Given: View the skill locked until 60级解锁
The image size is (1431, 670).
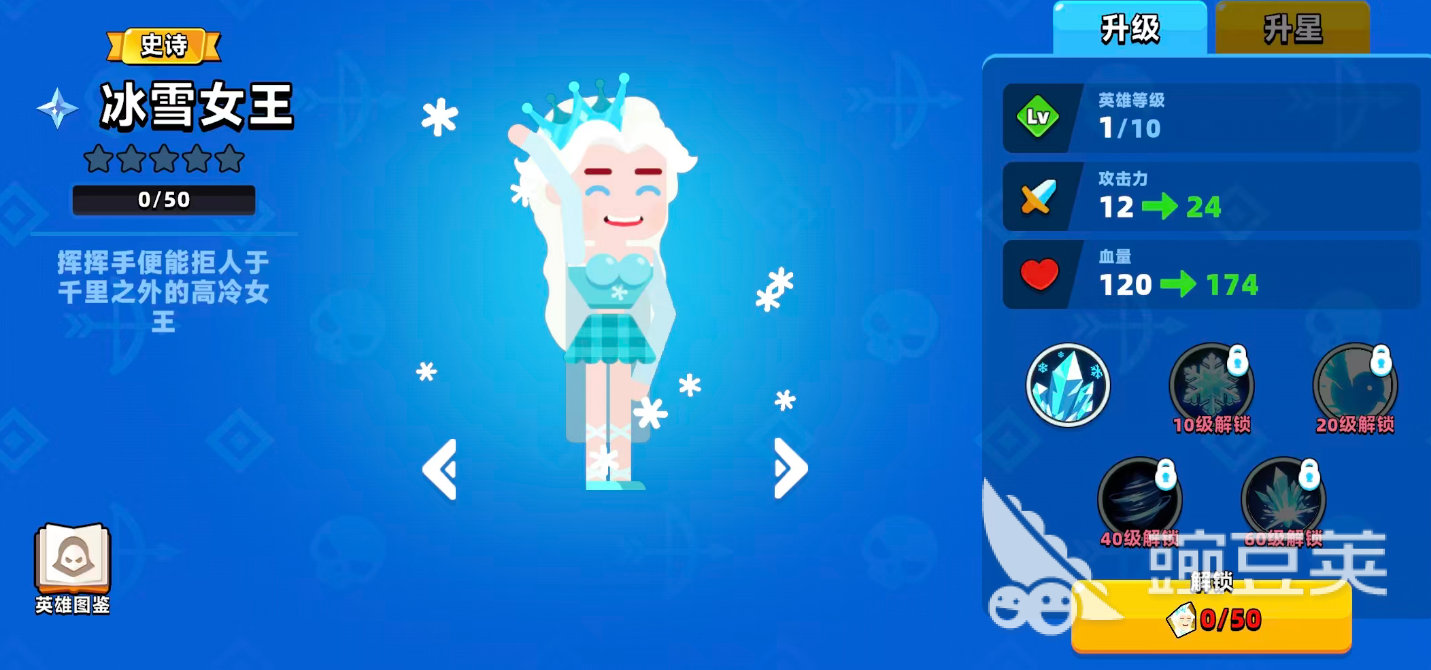Looking at the screenshot, I should pos(1283,498).
